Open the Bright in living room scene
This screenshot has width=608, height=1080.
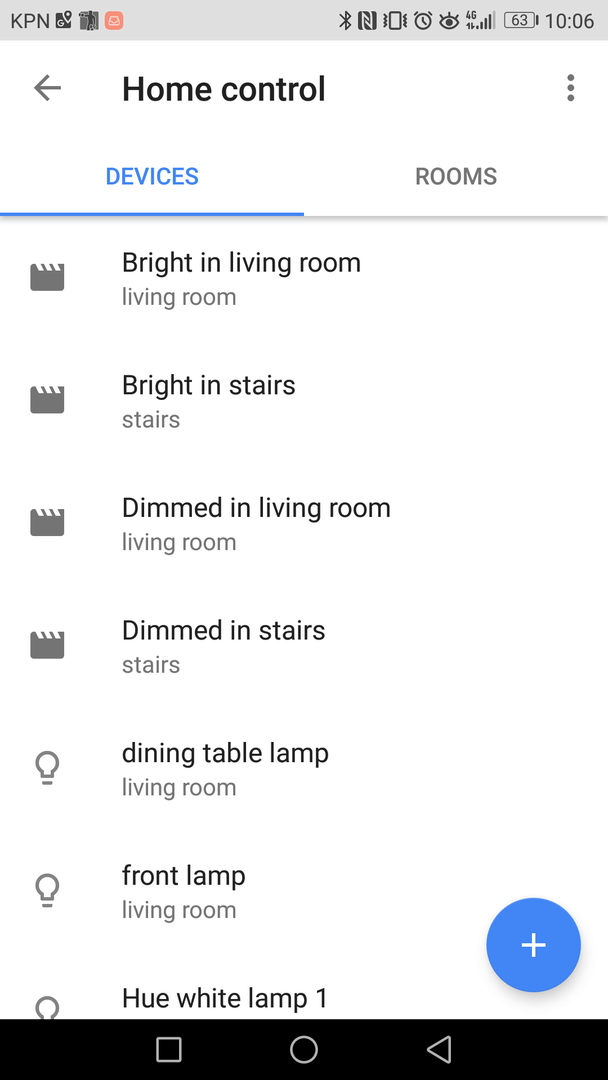pos(304,278)
